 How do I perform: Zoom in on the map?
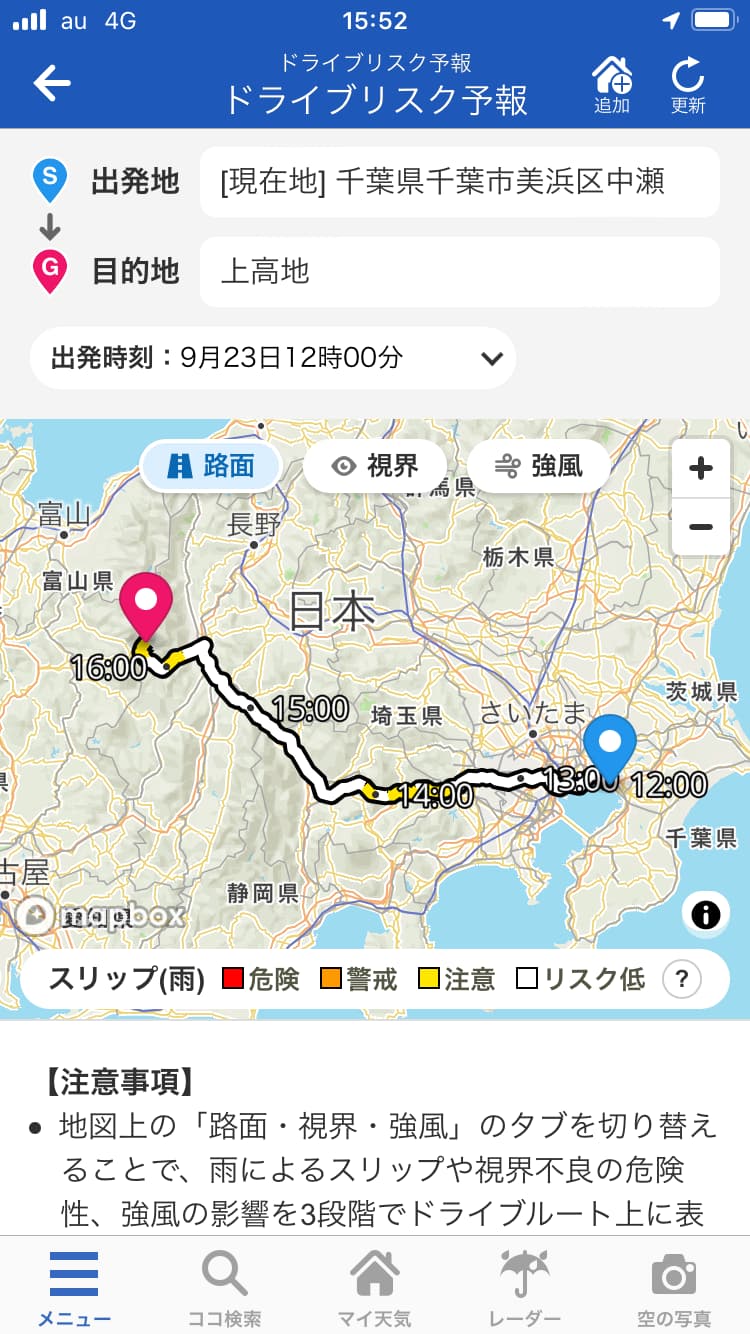[701, 468]
